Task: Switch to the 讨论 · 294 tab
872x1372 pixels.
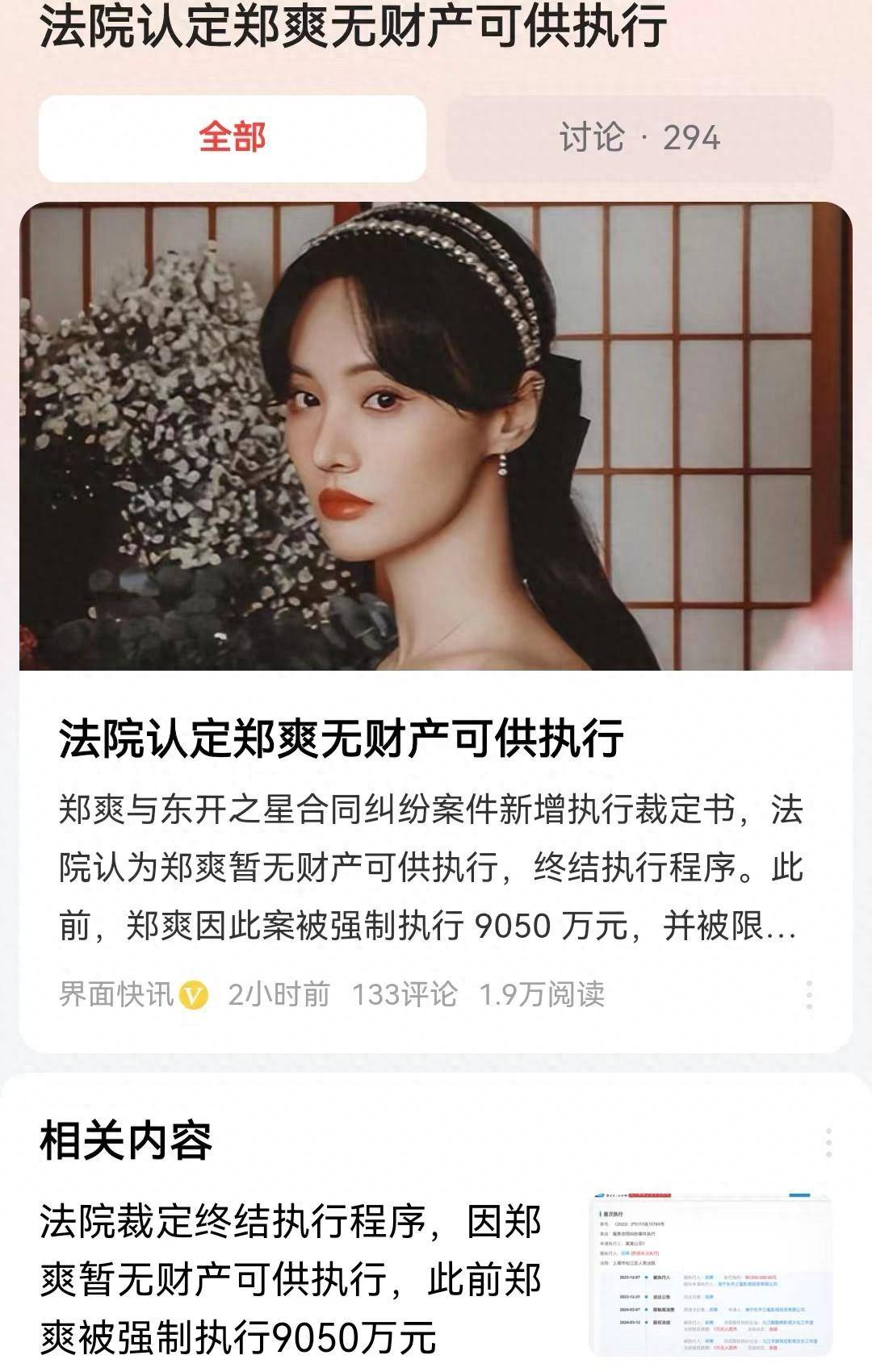Action: click(642, 139)
